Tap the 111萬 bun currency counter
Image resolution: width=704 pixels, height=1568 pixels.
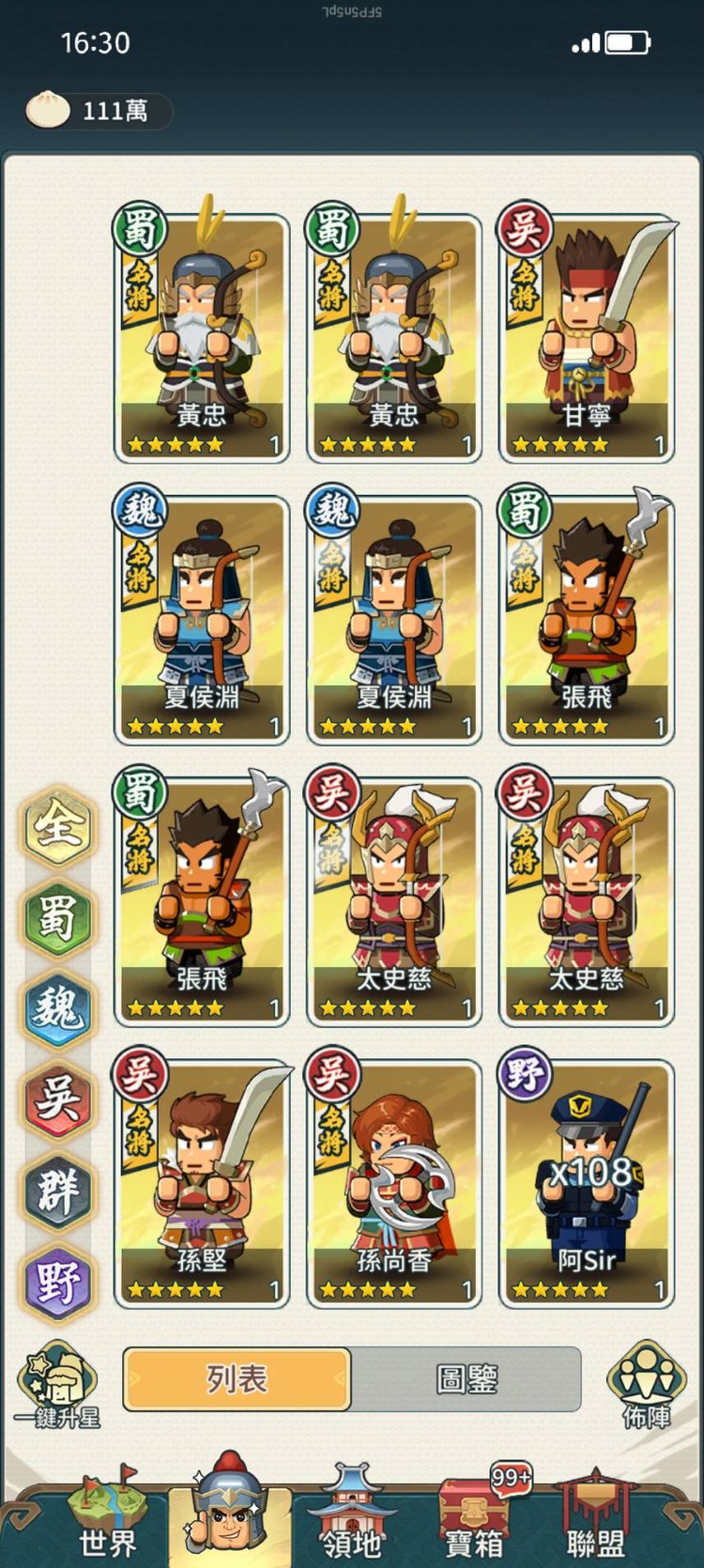(99, 111)
